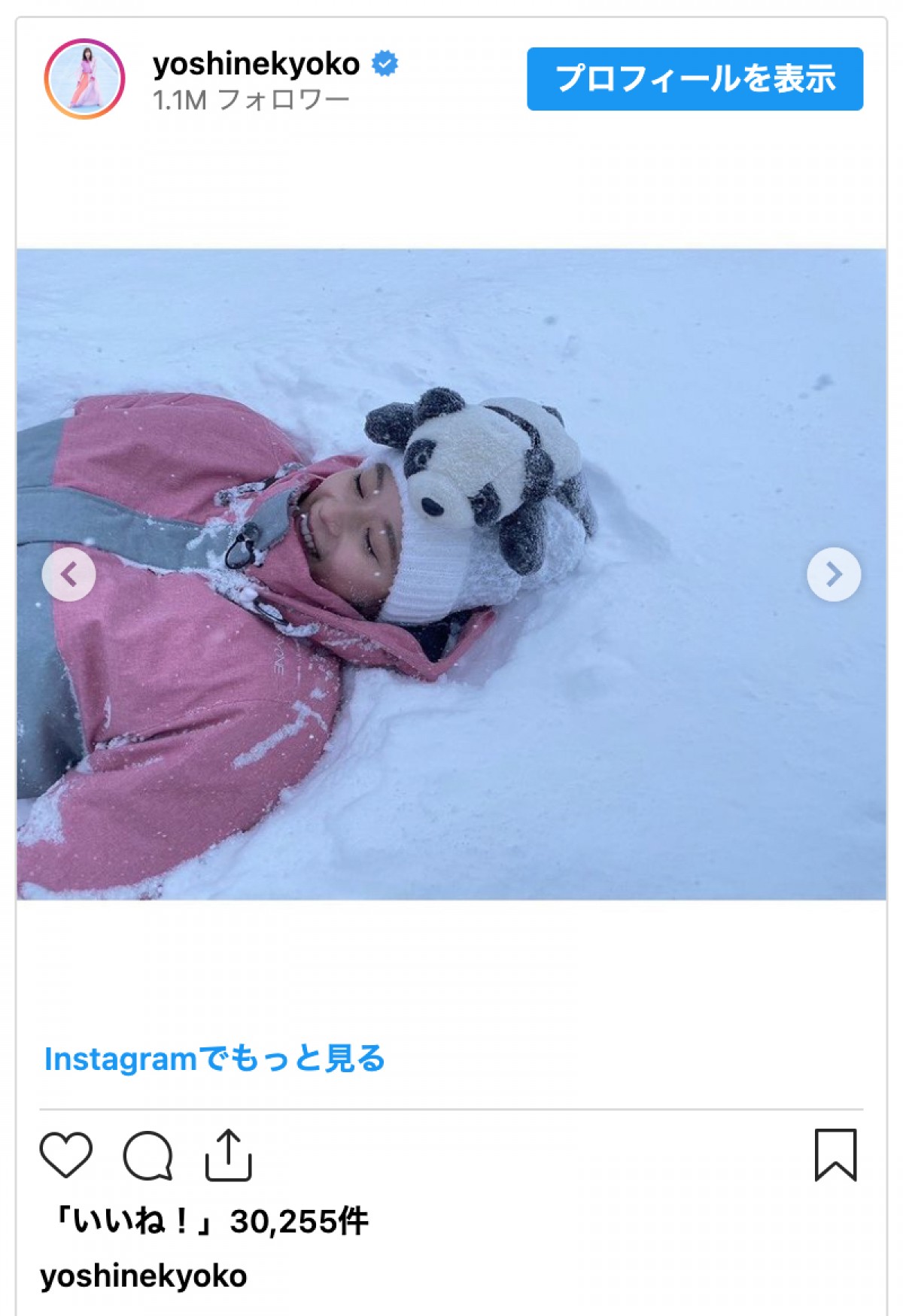
Task: Open yoshinekyoko's profile avatar
Action: point(84,79)
